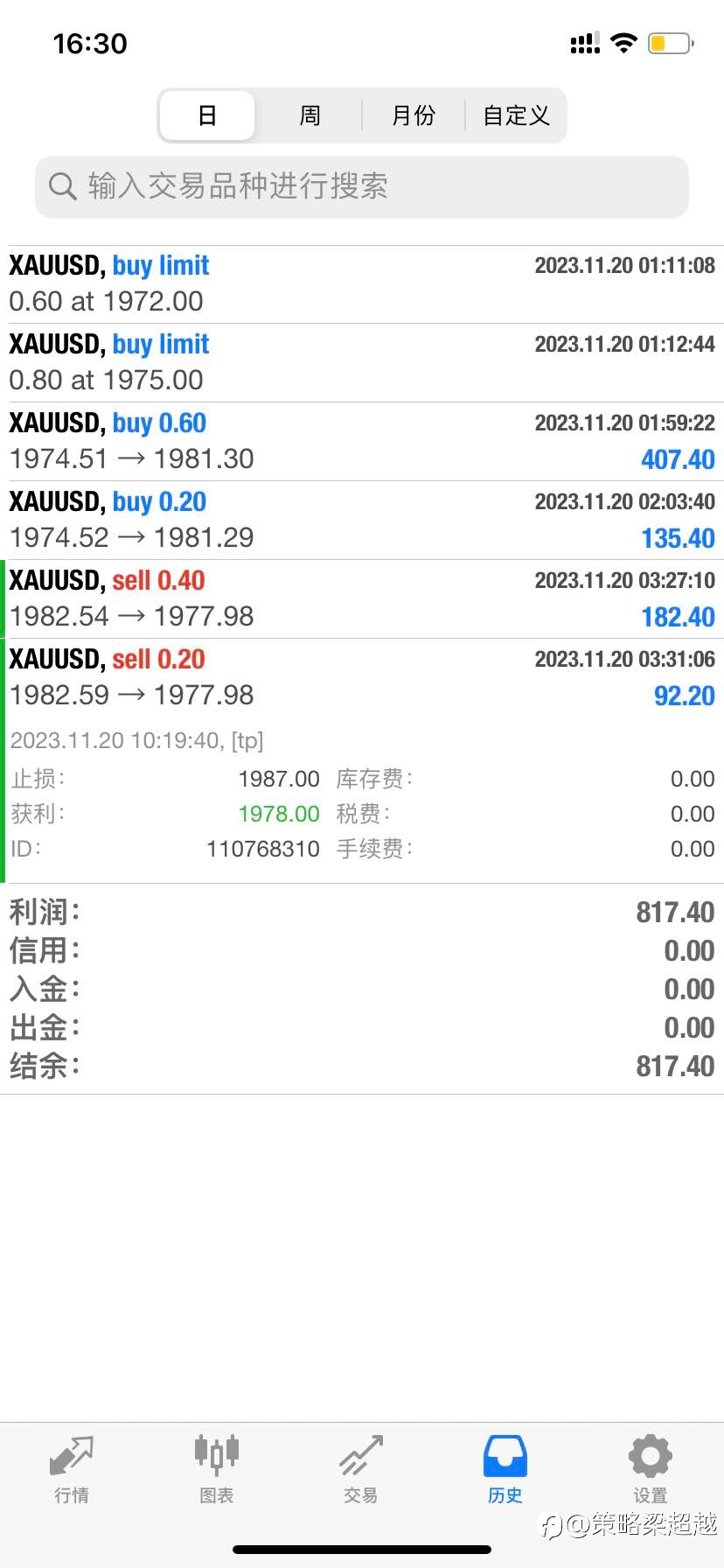Tap the symbol search field
724x1568 pixels.
point(362,186)
